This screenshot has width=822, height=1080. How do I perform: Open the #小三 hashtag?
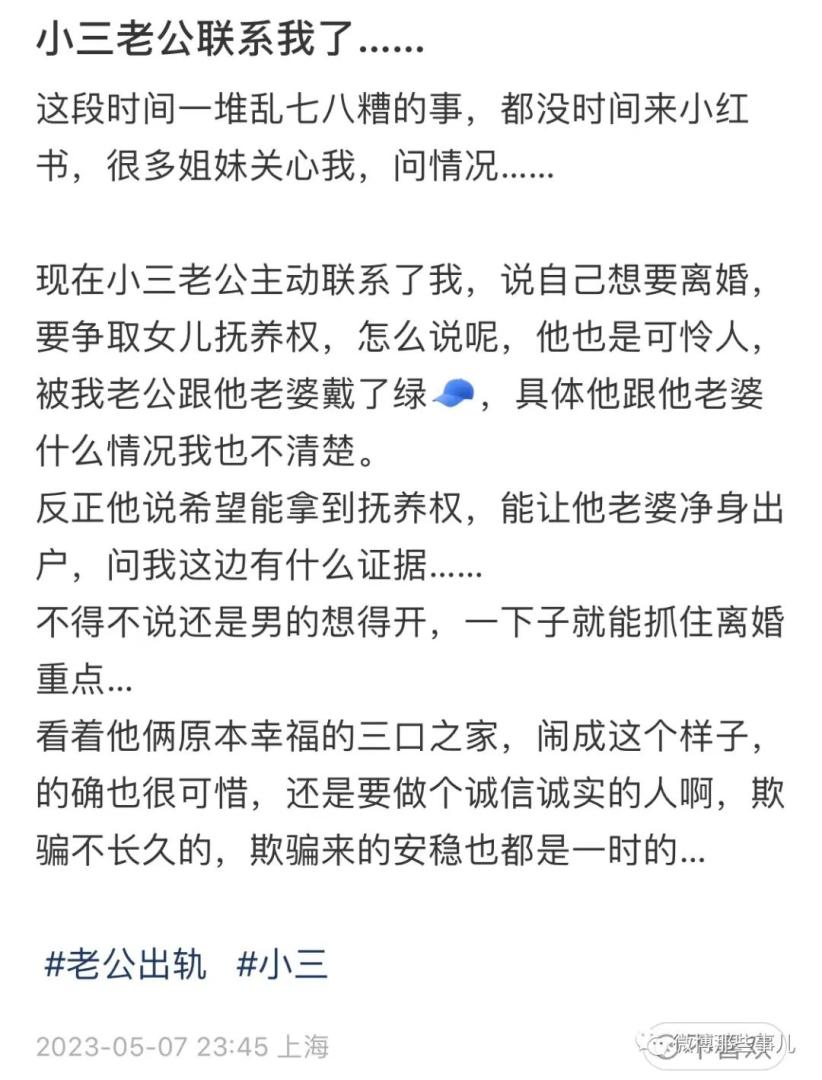[x=283, y=964]
